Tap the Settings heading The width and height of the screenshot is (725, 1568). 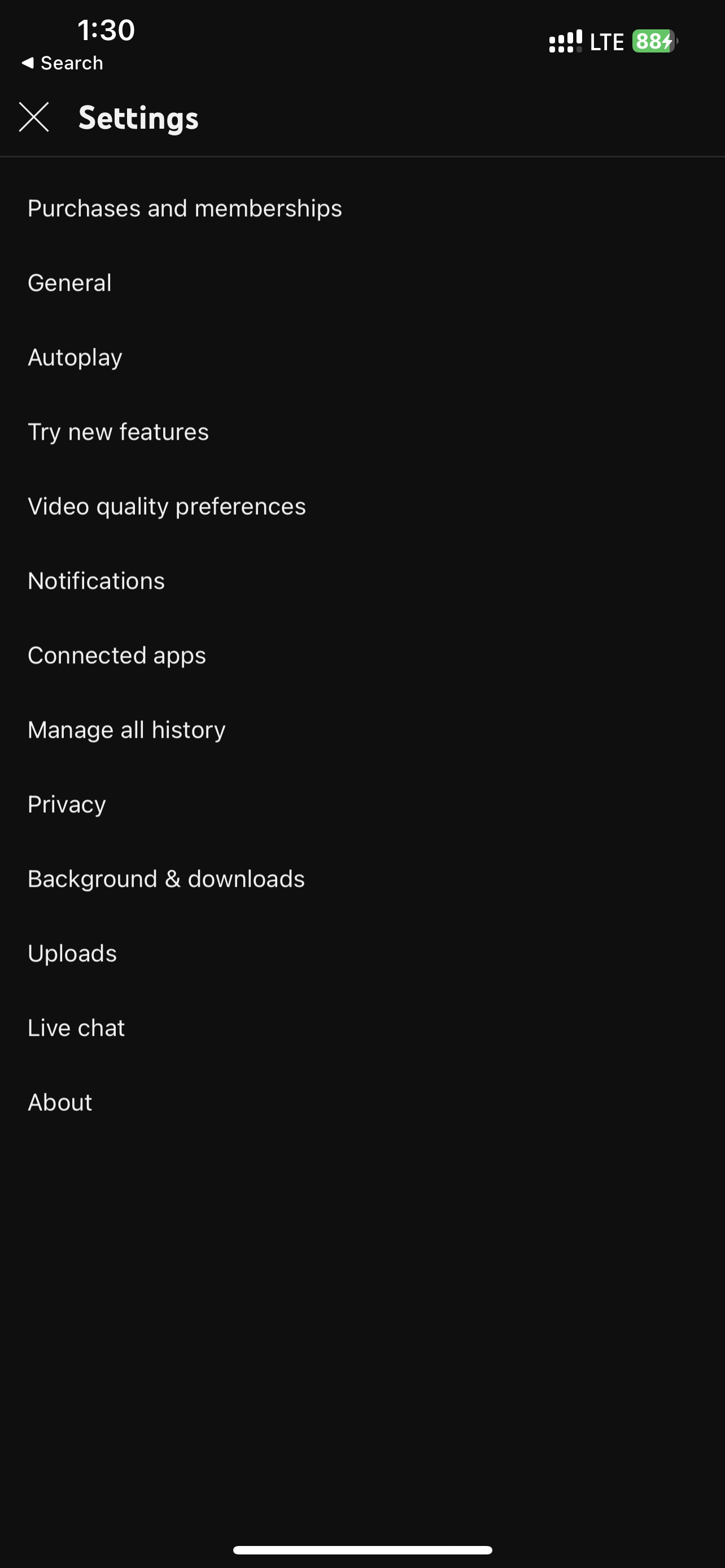[138, 117]
